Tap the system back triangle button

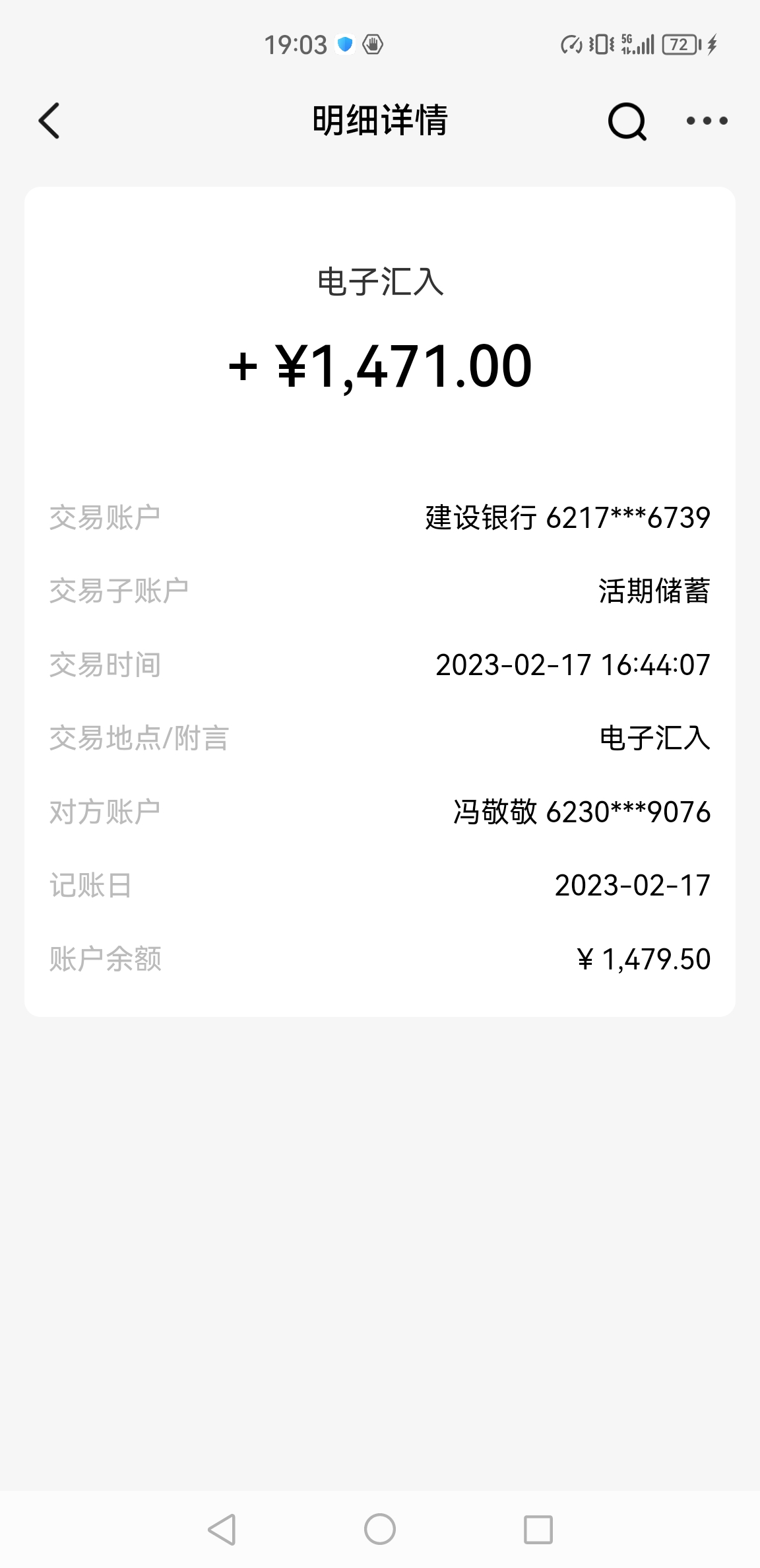[x=222, y=1529]
